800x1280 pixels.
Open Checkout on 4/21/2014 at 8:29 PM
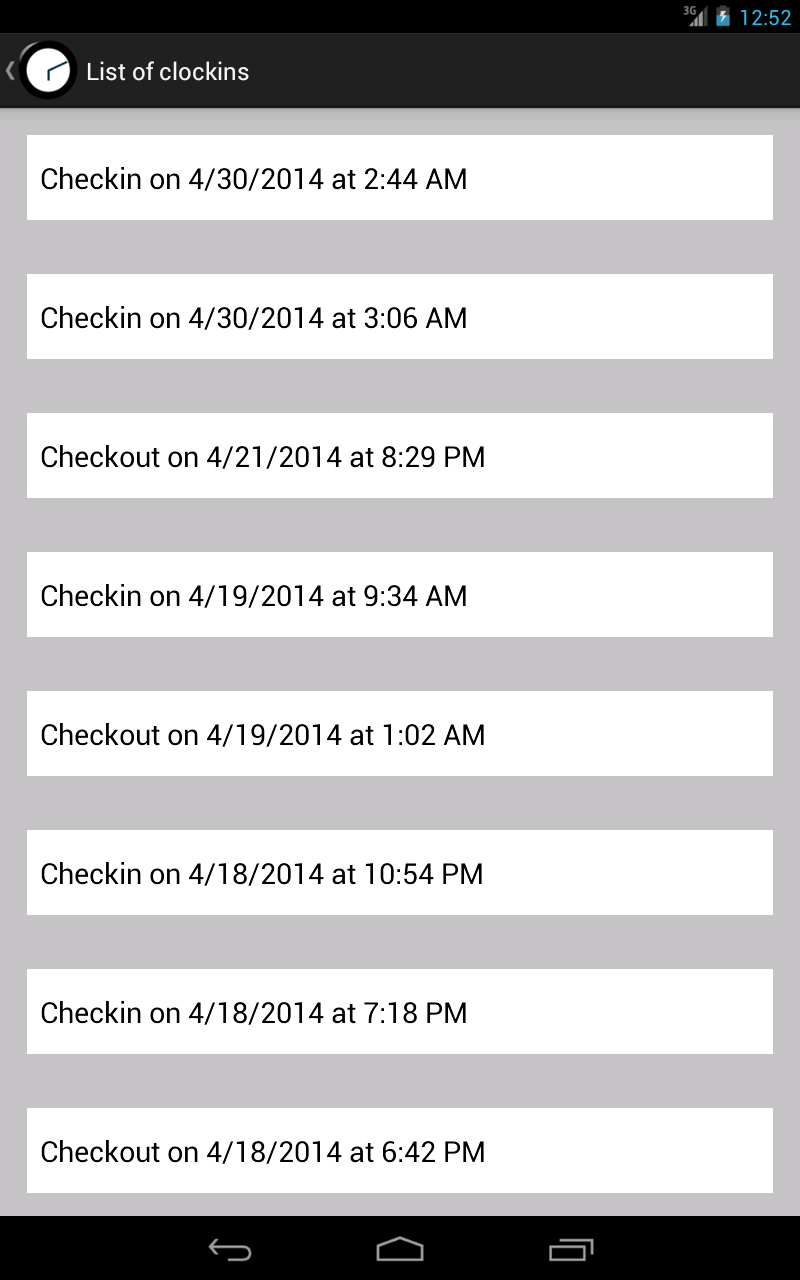(400, 456)
